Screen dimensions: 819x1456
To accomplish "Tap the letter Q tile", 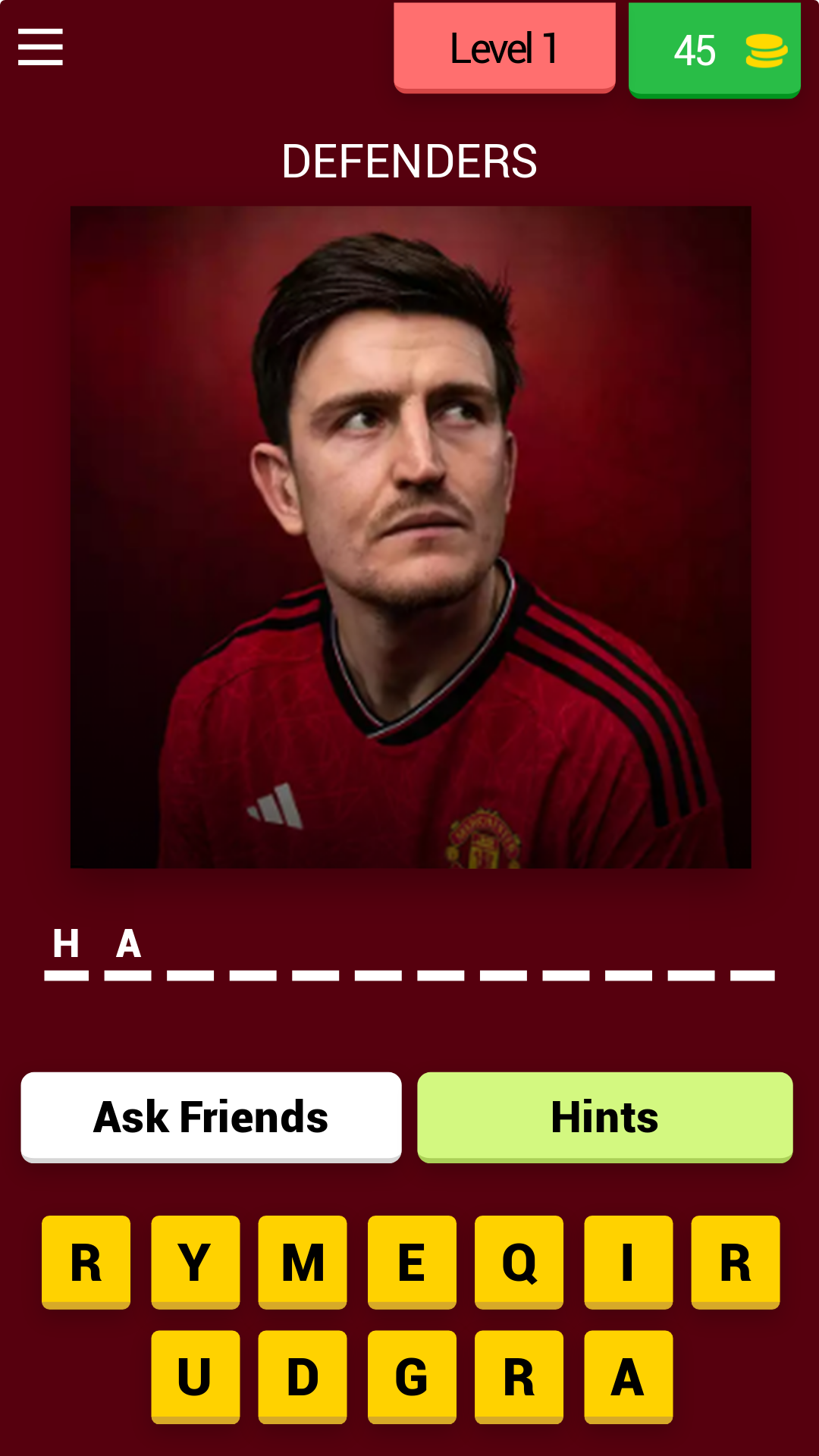I will 519,1263.
